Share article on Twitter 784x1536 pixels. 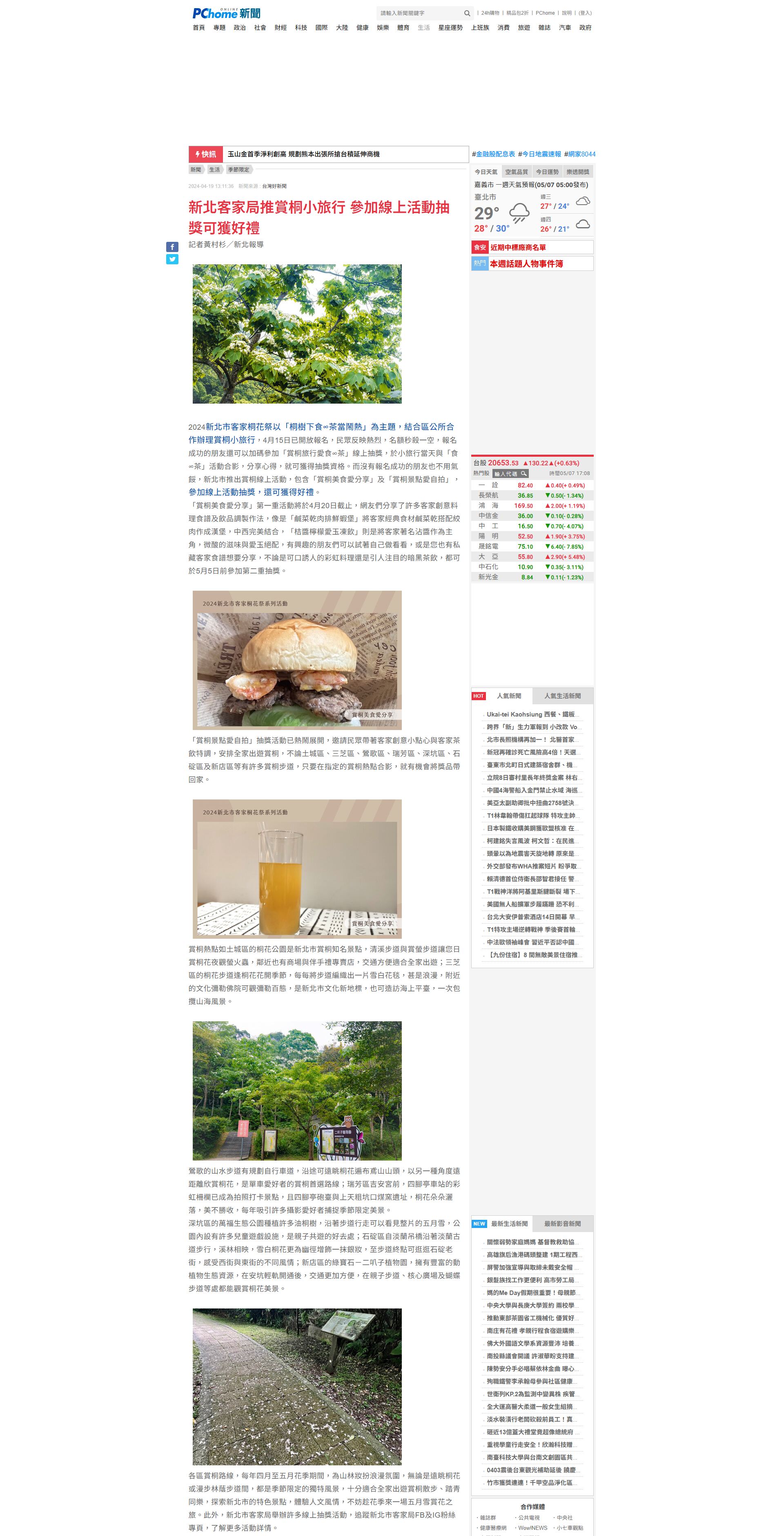point(172,259)
